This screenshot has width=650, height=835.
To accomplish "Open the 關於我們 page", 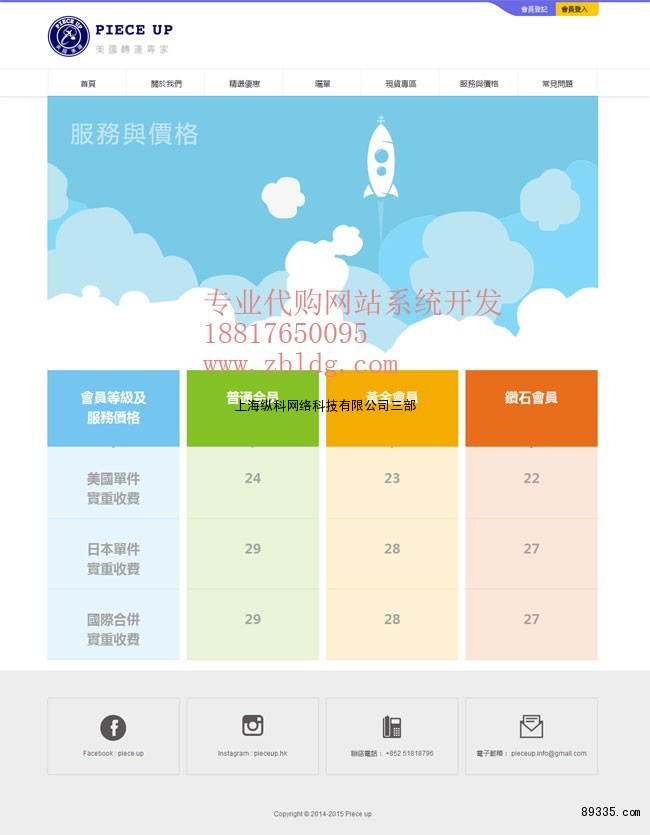I will coord(166,84).
